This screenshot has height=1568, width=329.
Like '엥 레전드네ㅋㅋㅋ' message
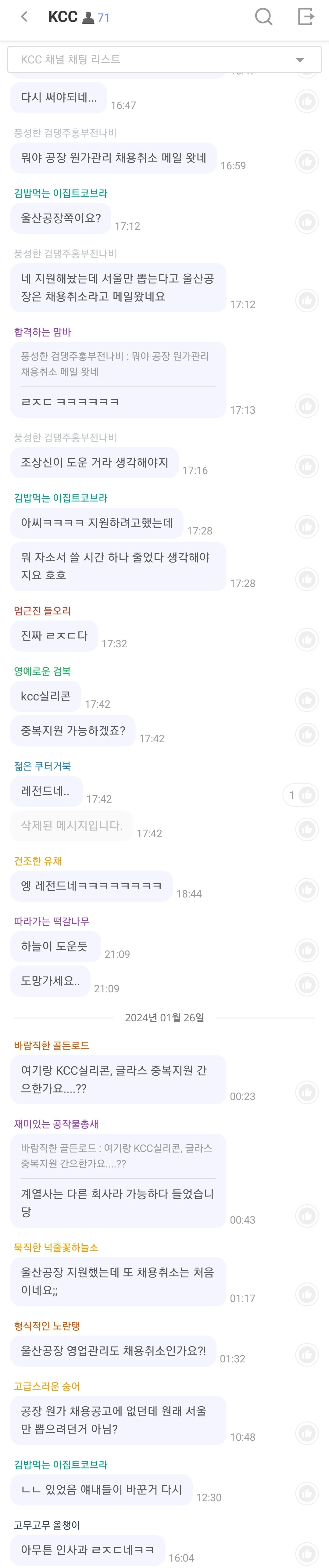pos(306,890)
